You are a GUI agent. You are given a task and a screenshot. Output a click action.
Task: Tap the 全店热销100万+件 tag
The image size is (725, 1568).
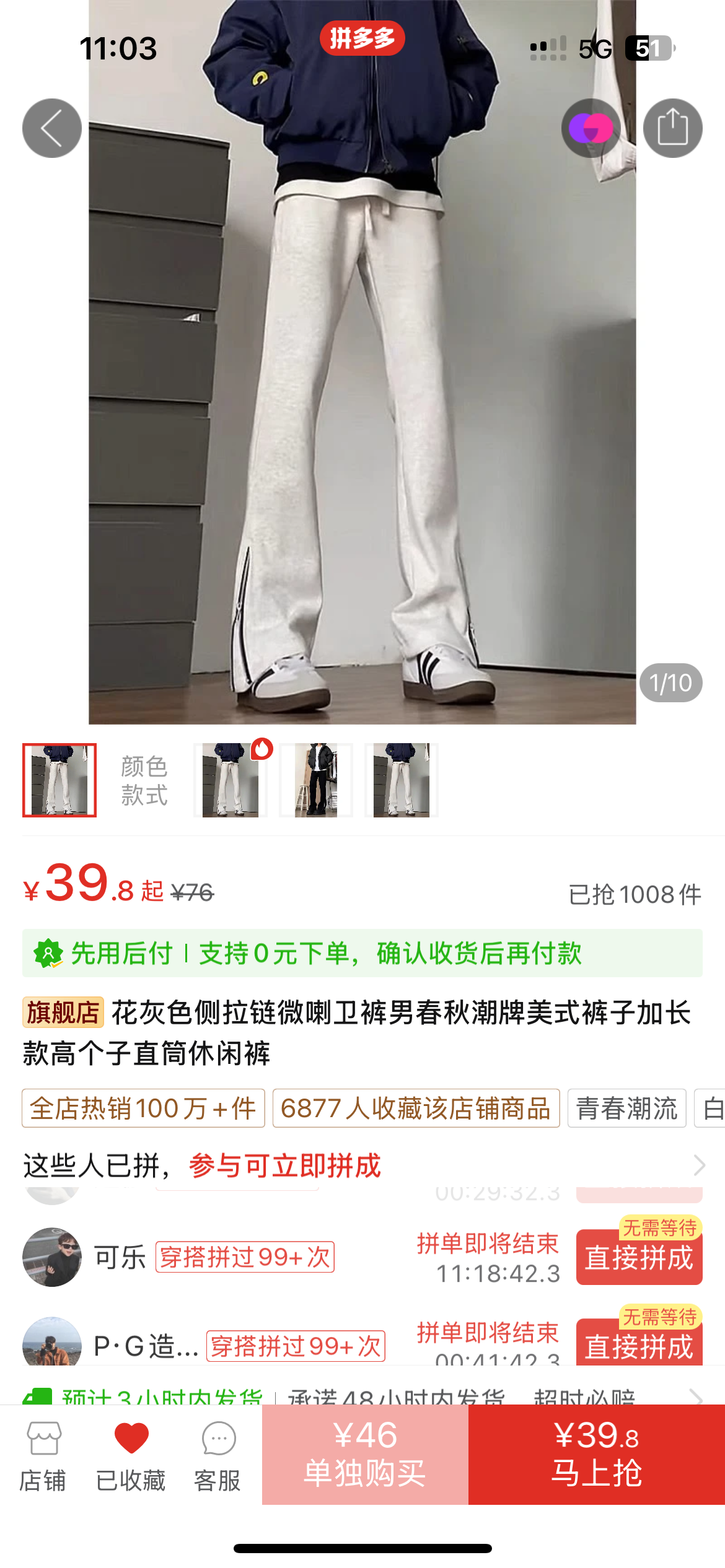coord(143,1108)
